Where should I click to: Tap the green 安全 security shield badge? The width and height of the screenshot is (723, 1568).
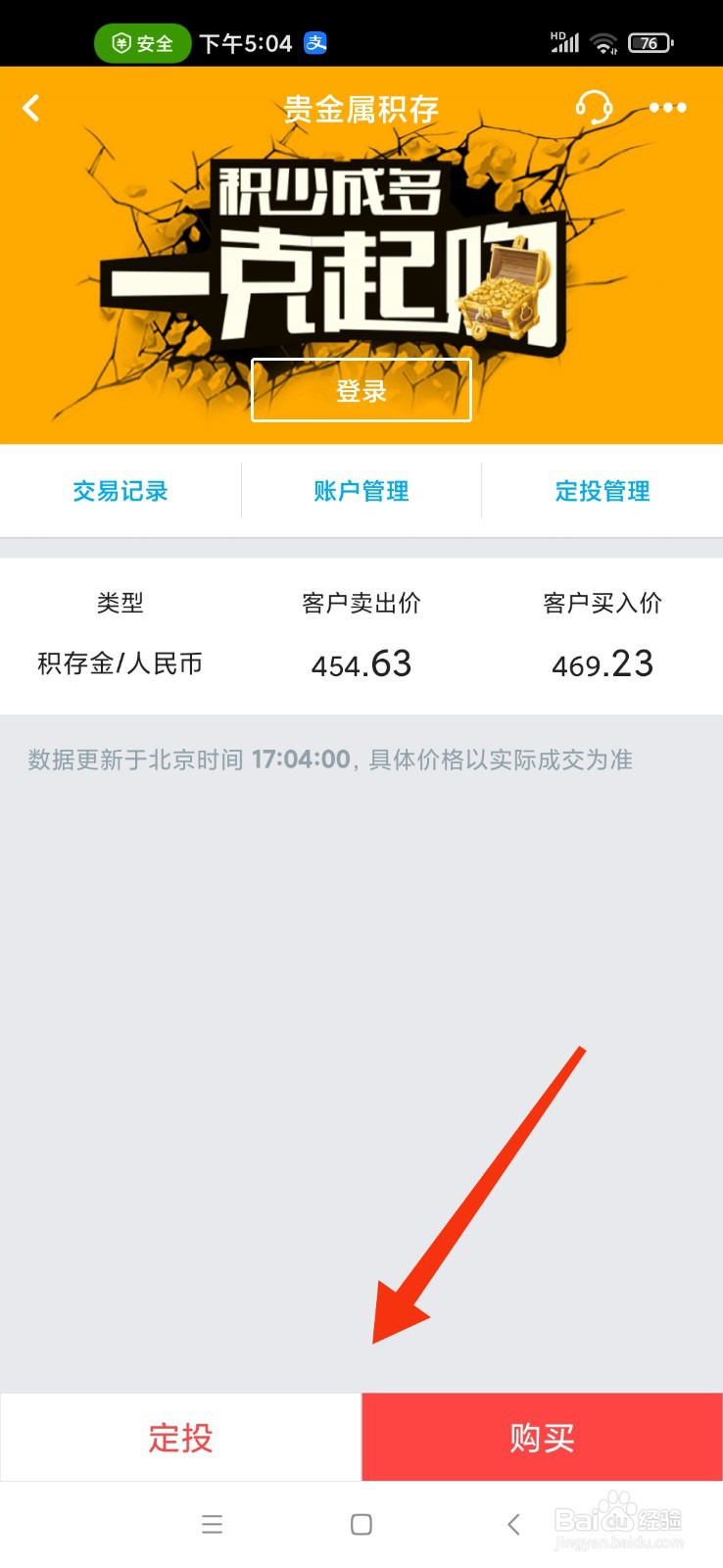pyautogui.click(x=141, y=42)
